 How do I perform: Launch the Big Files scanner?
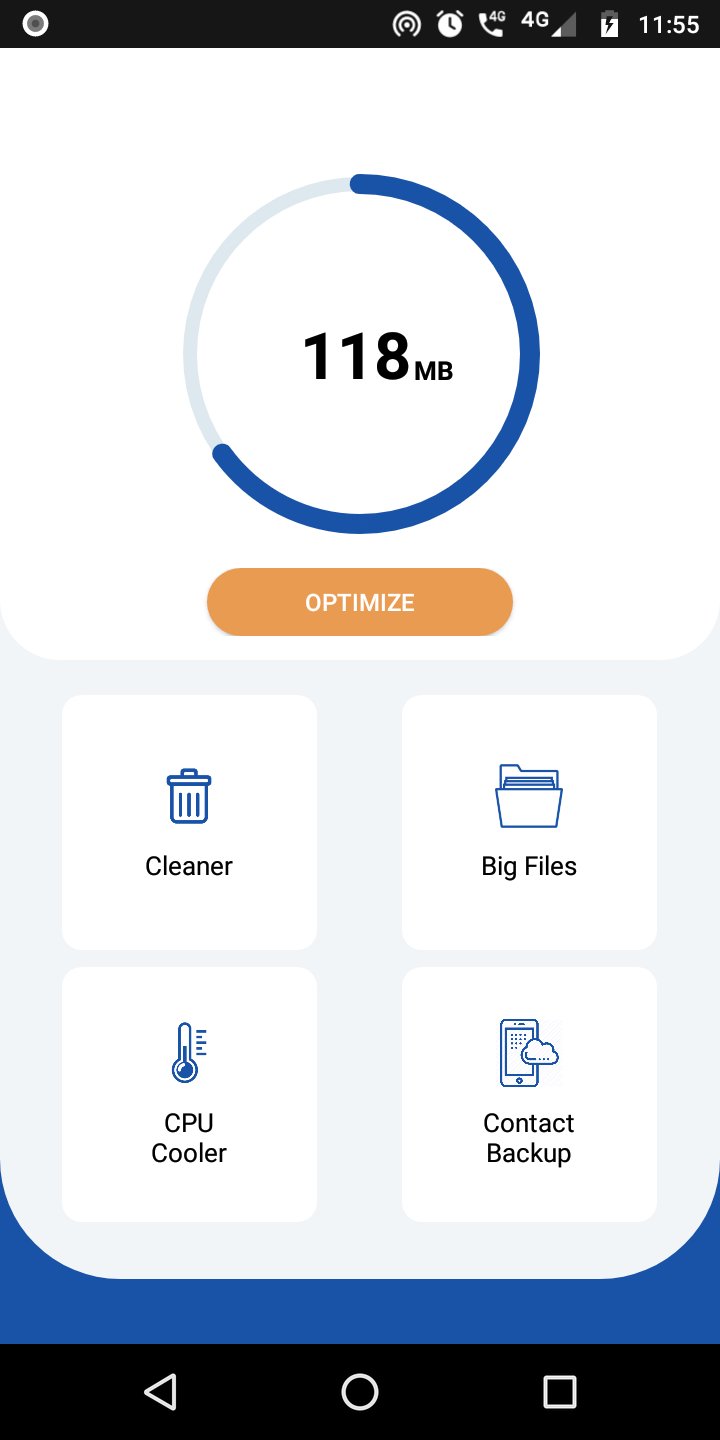pyautogui.click(x=529, y=822)
